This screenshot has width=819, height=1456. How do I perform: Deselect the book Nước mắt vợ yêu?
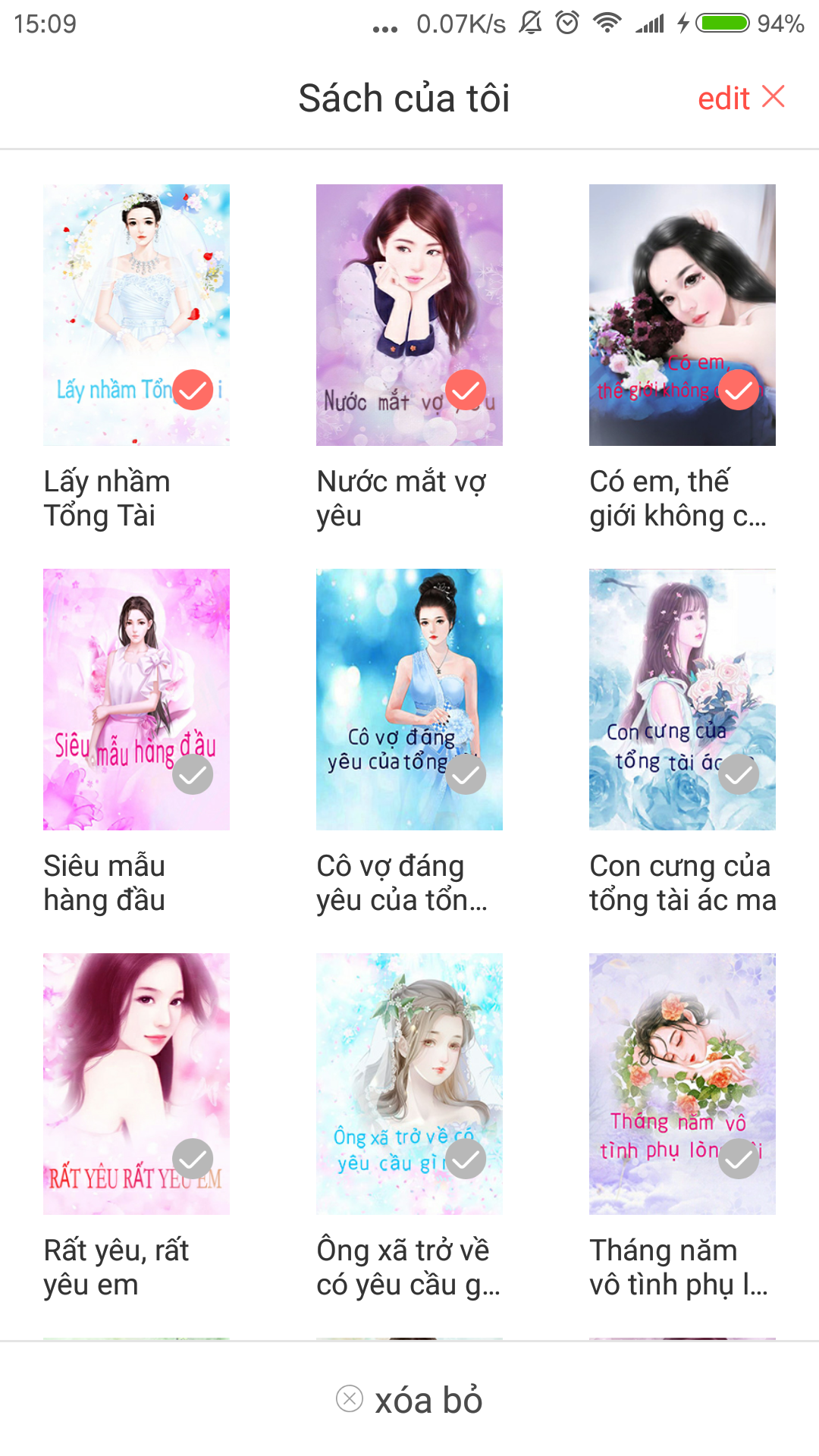(x=465, y=391)
